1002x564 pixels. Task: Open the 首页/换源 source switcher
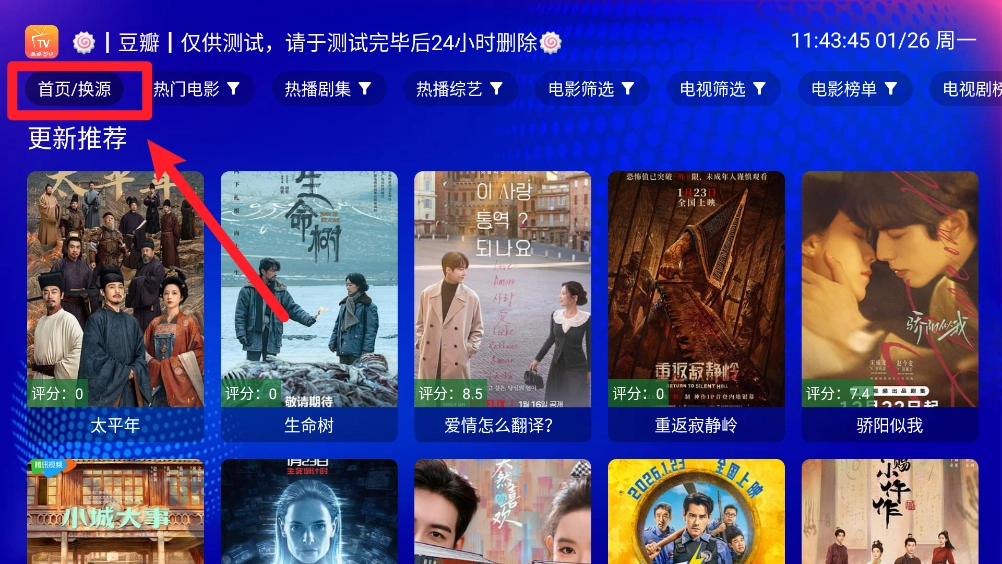coord(75,89)
